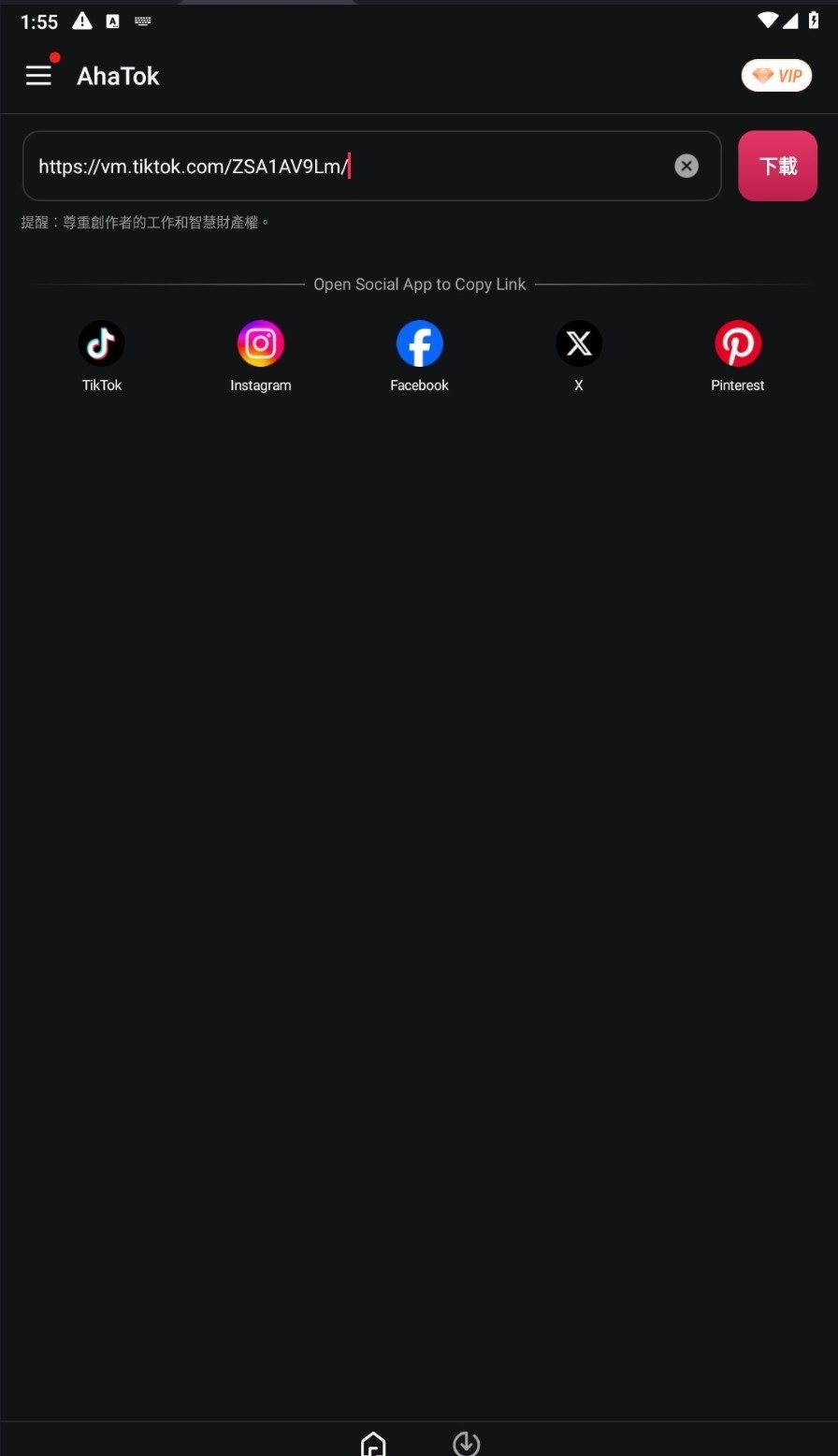The height and width of the screenshot is (1456, 838).
Task: Open the X social app icon
Action: coord(578,343)
